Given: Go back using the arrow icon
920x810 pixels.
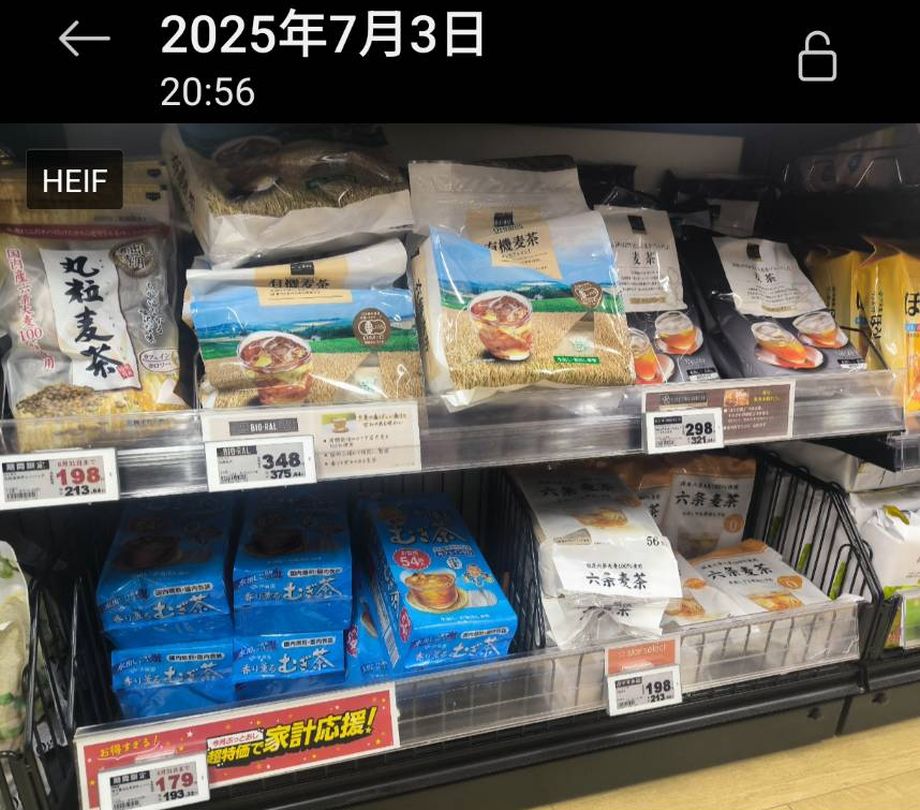Looking at the screenshot, I should click(x=84, y=40).
